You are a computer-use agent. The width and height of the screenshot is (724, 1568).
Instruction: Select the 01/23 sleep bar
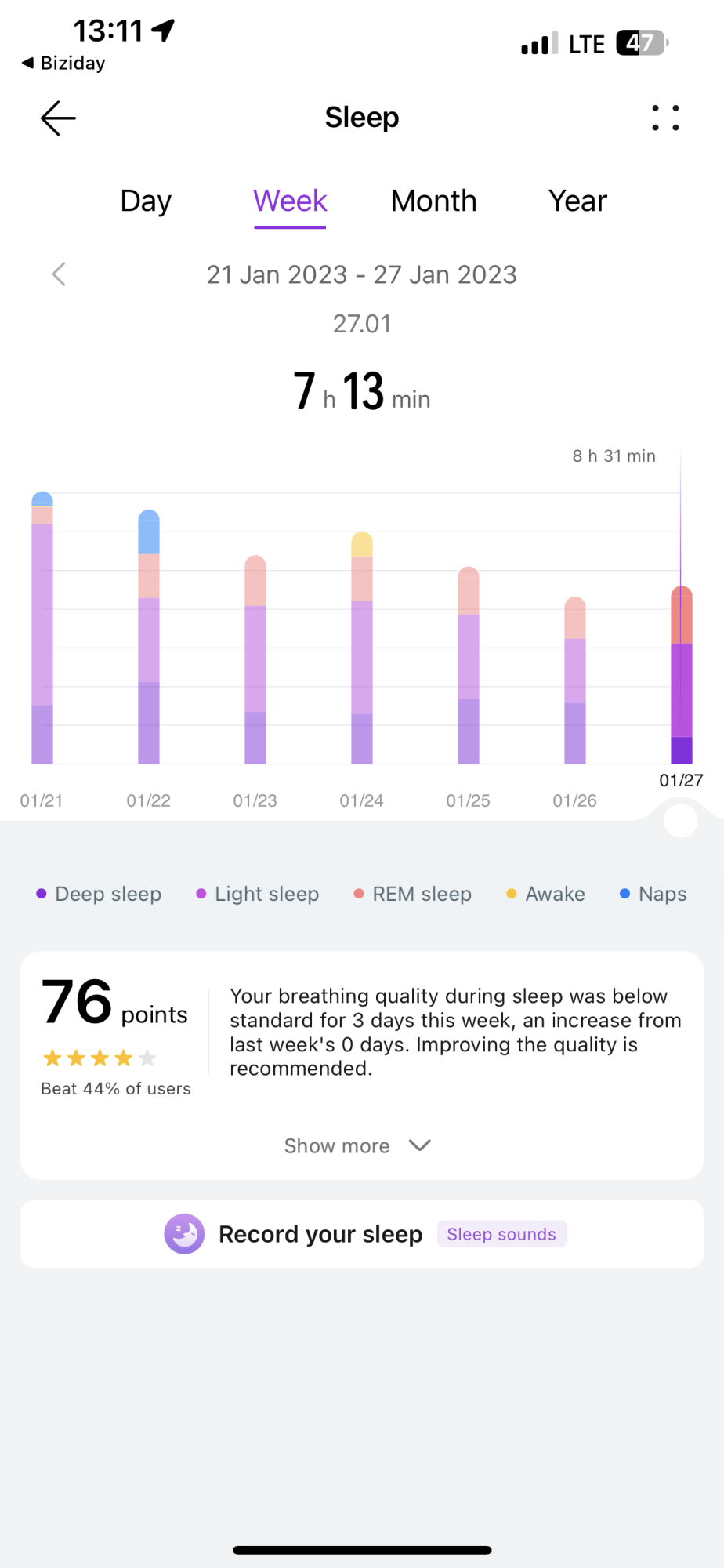255,659
